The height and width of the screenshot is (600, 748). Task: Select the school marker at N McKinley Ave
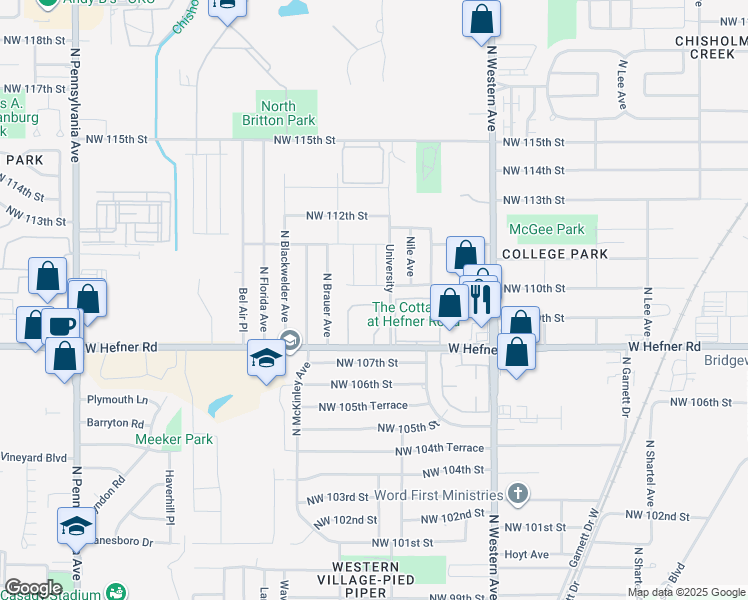click(x=266, y=357)
